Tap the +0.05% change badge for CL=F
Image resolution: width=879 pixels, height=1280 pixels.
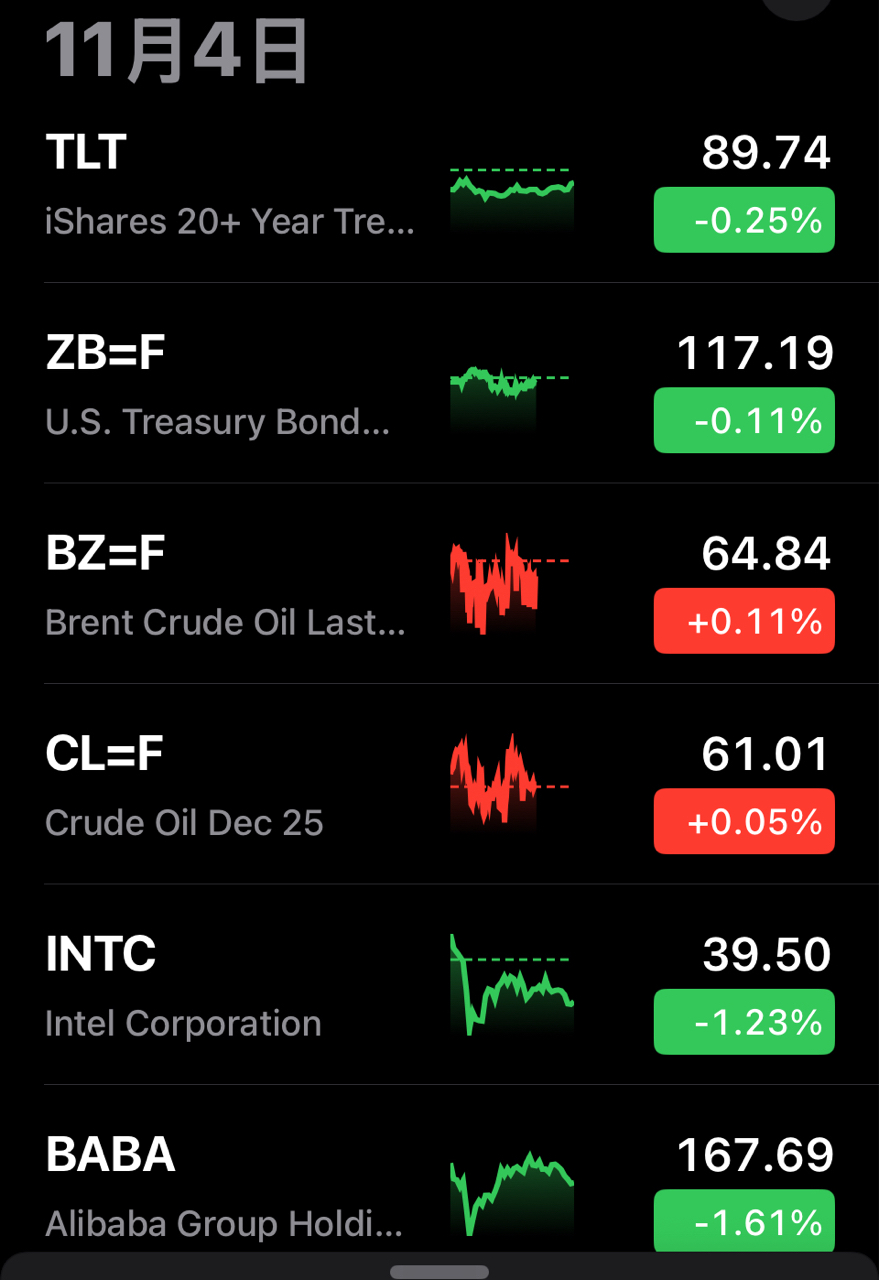(744, 821)
